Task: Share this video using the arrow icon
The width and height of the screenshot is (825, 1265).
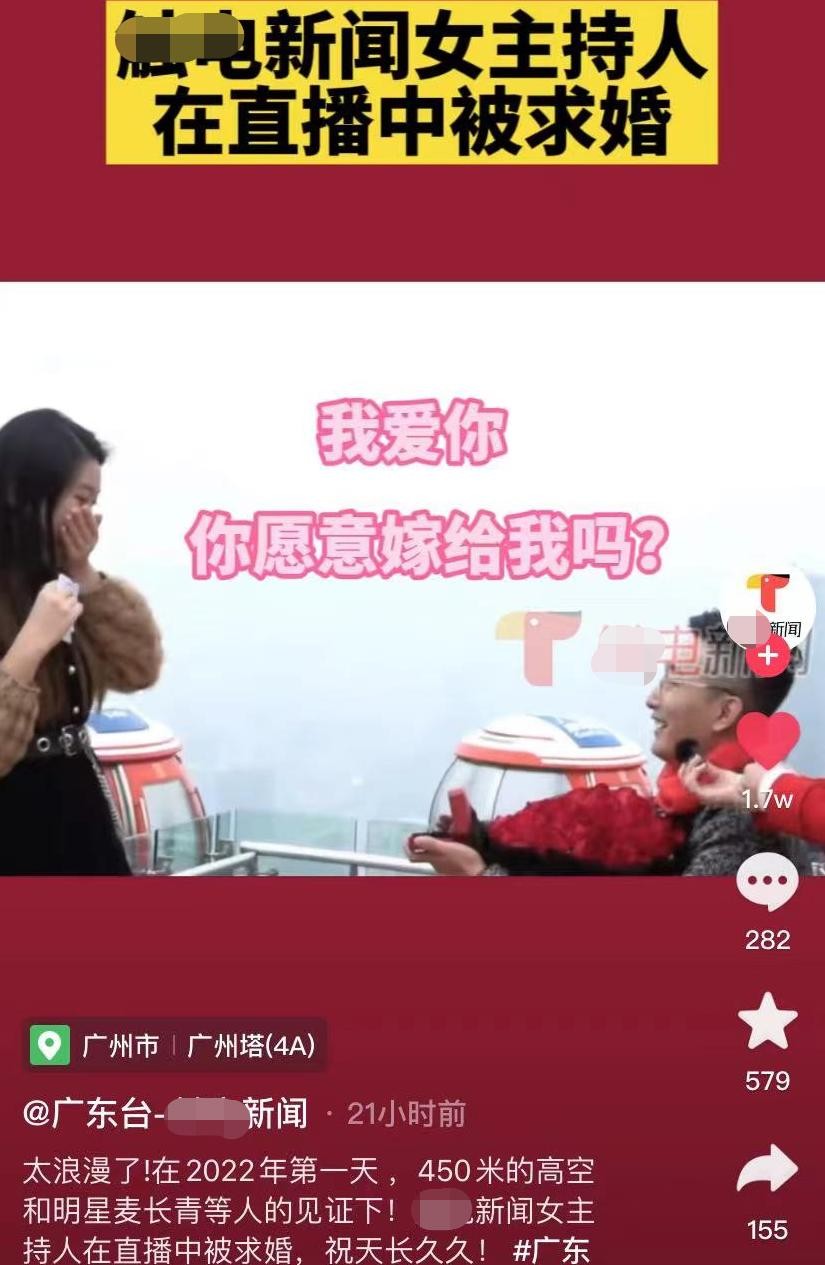Action: 767,1170
